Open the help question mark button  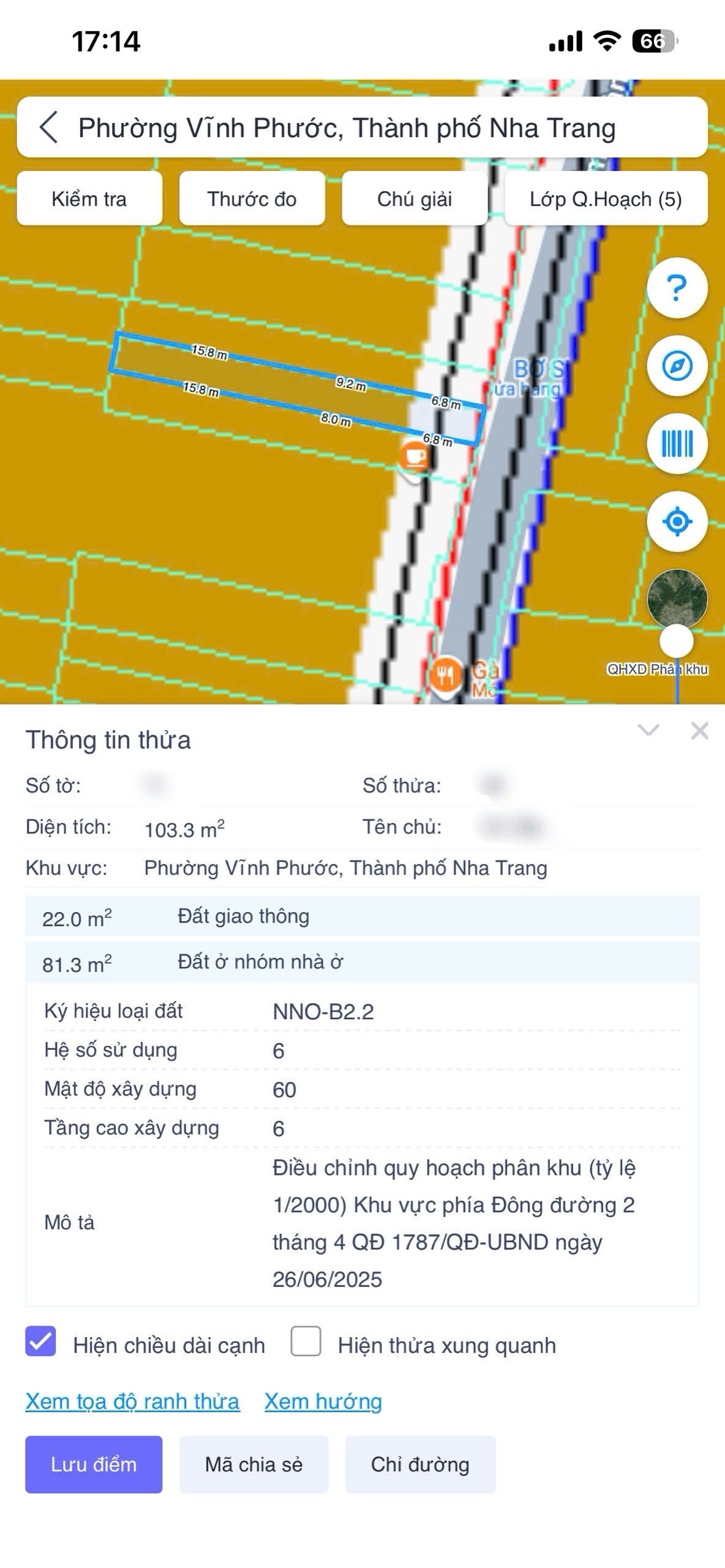click(677, 288)
